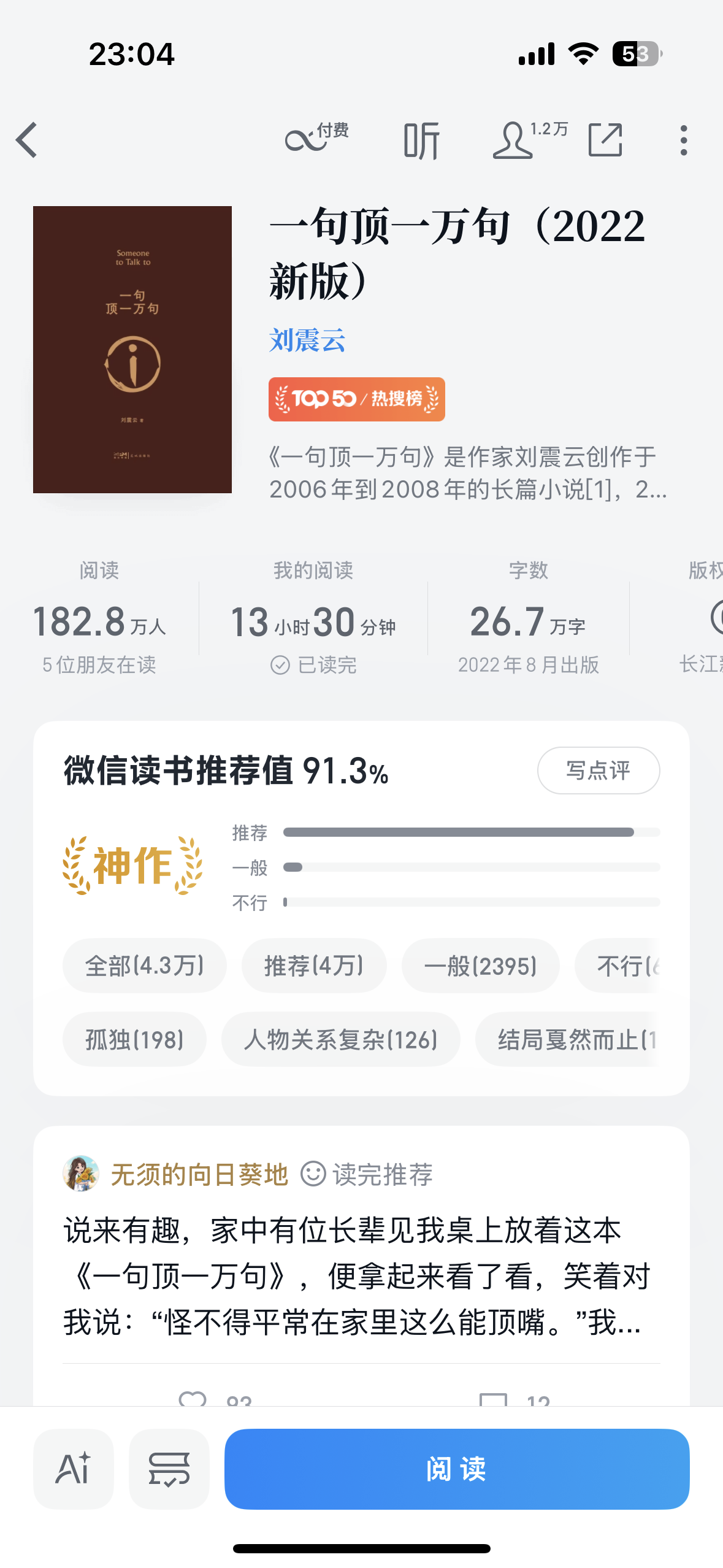The image size is (723, 1568).
Task: Expand the book description text
Action: tap(468, 473)
